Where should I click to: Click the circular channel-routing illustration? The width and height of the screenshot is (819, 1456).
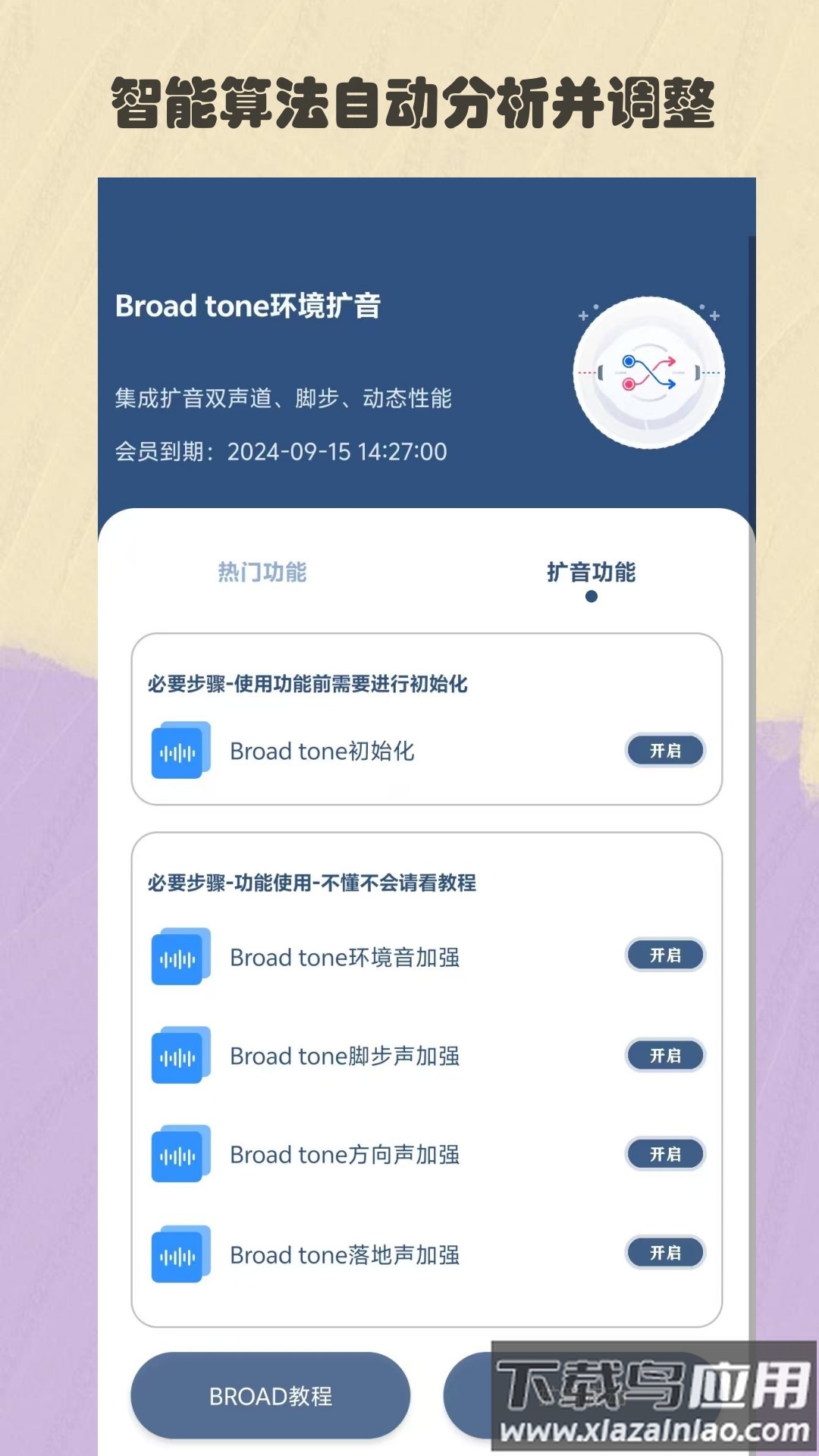click(645, 370)
